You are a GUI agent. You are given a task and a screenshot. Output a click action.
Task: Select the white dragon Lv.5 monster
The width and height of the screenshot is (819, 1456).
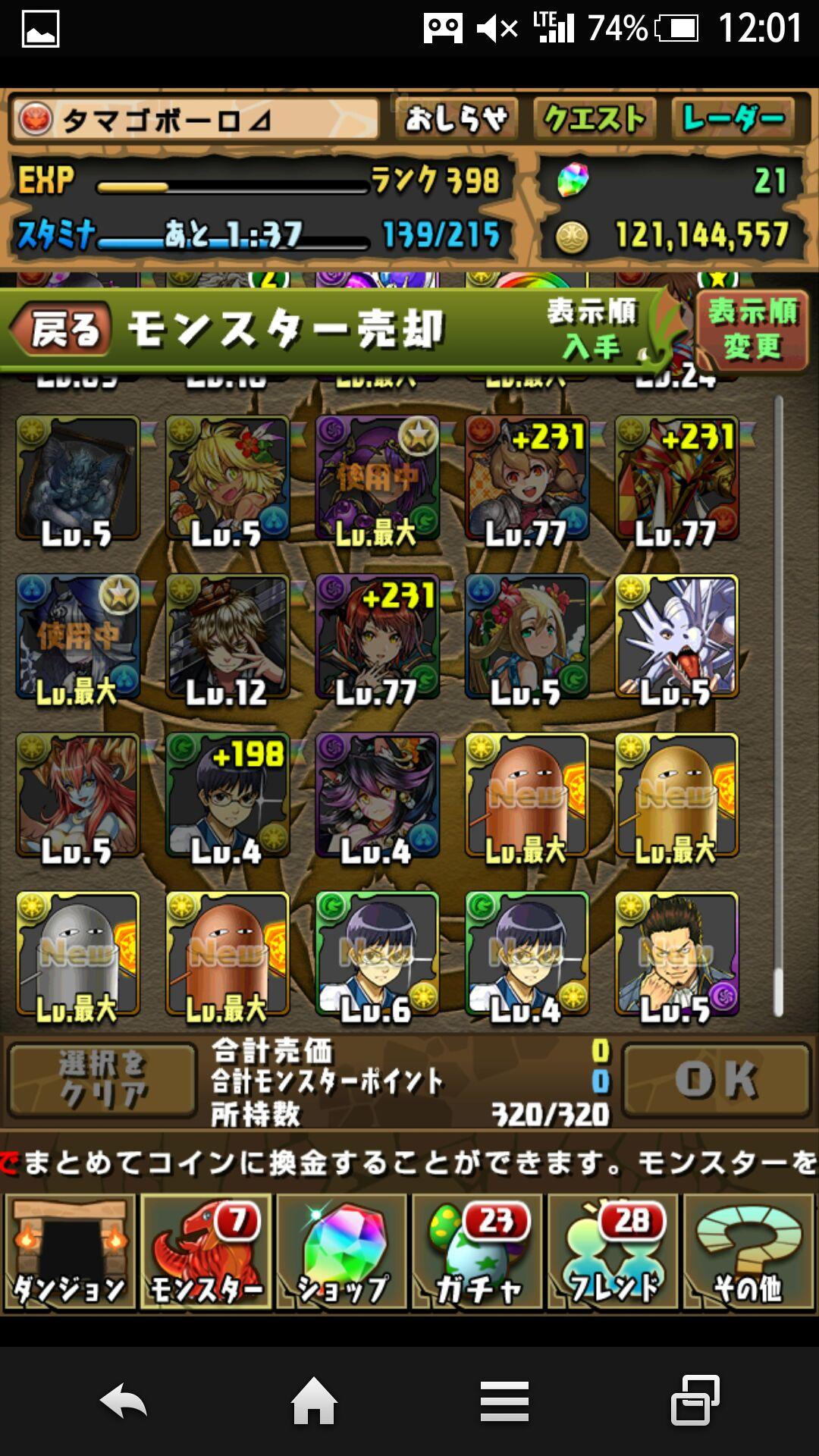(x=676, y=637)
